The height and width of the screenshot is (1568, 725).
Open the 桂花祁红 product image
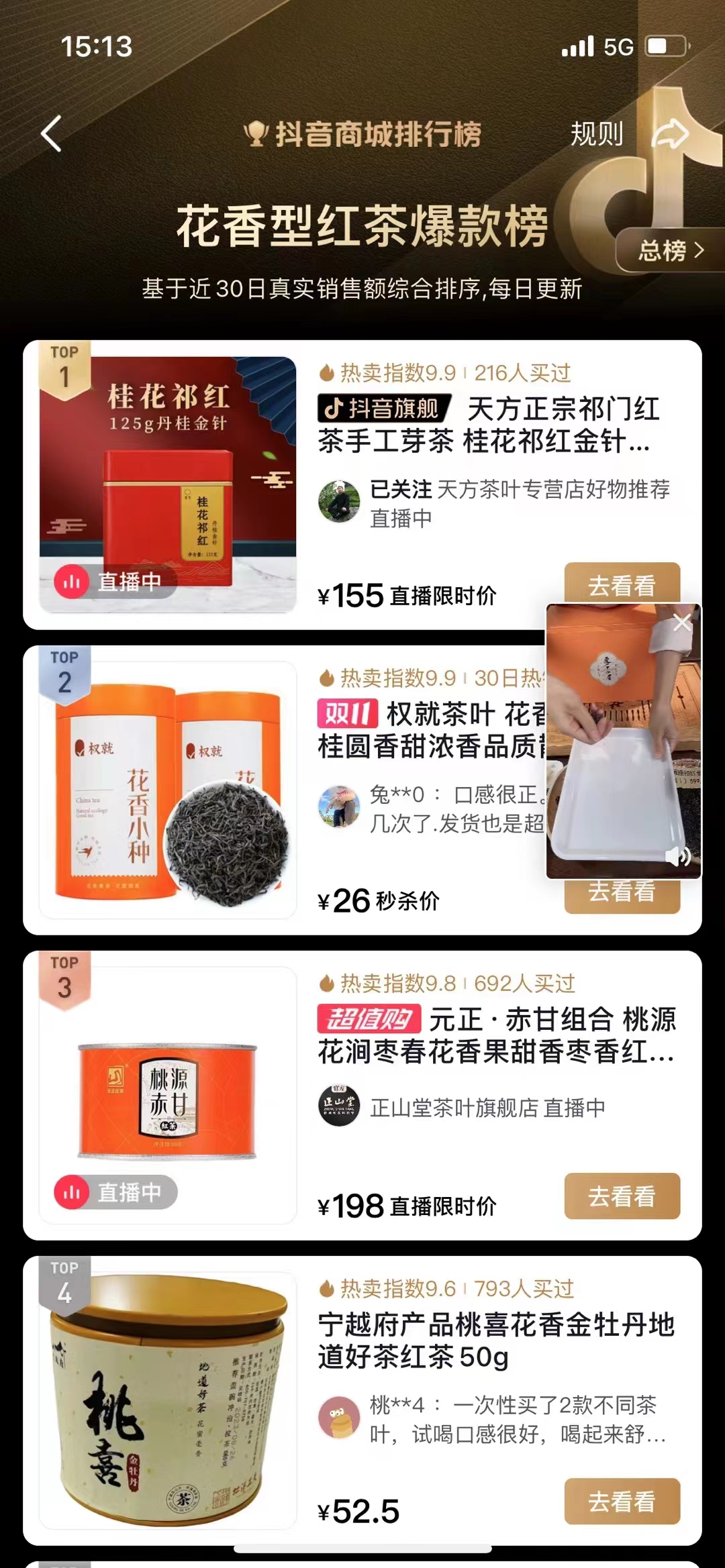point(168,483)
